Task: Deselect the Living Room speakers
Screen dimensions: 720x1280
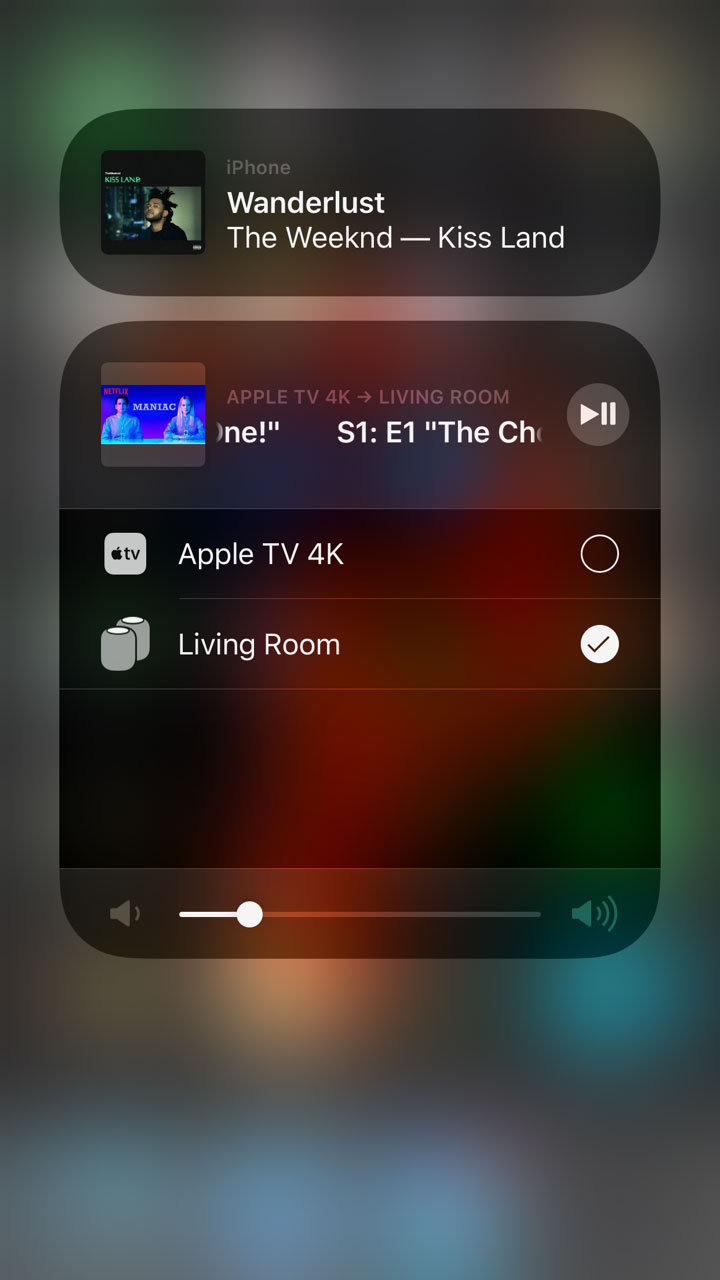Action: (x=360, y=644)
